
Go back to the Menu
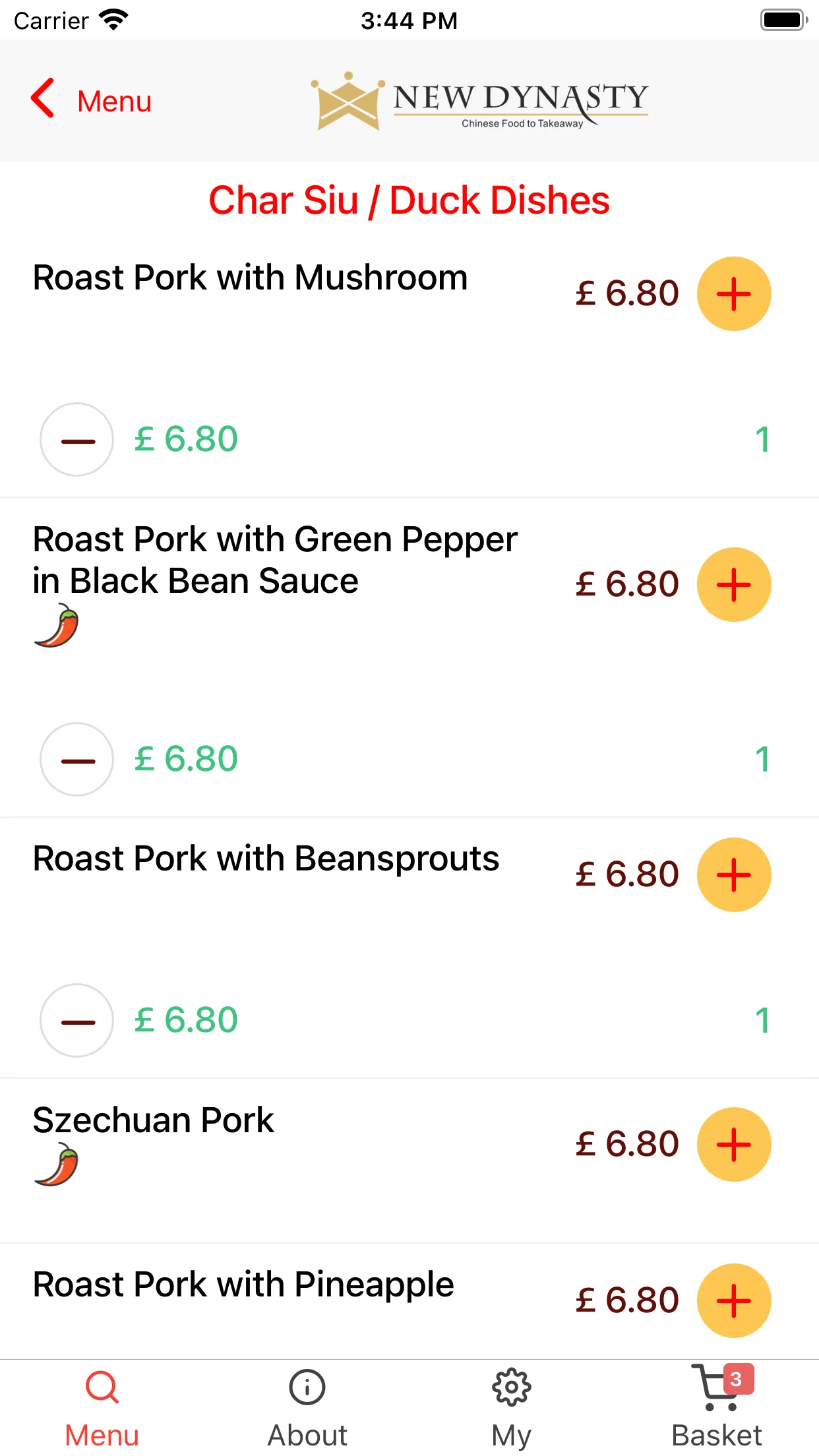[91, 100]
